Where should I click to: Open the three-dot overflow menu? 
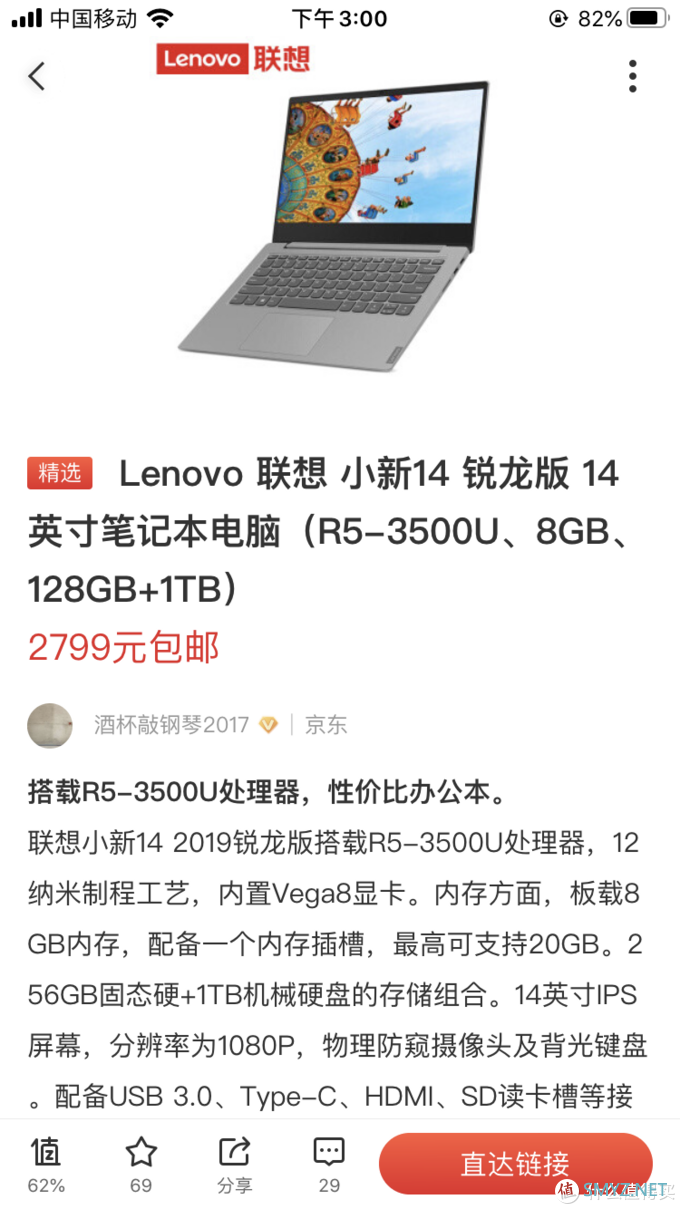(x=632, y=76)
